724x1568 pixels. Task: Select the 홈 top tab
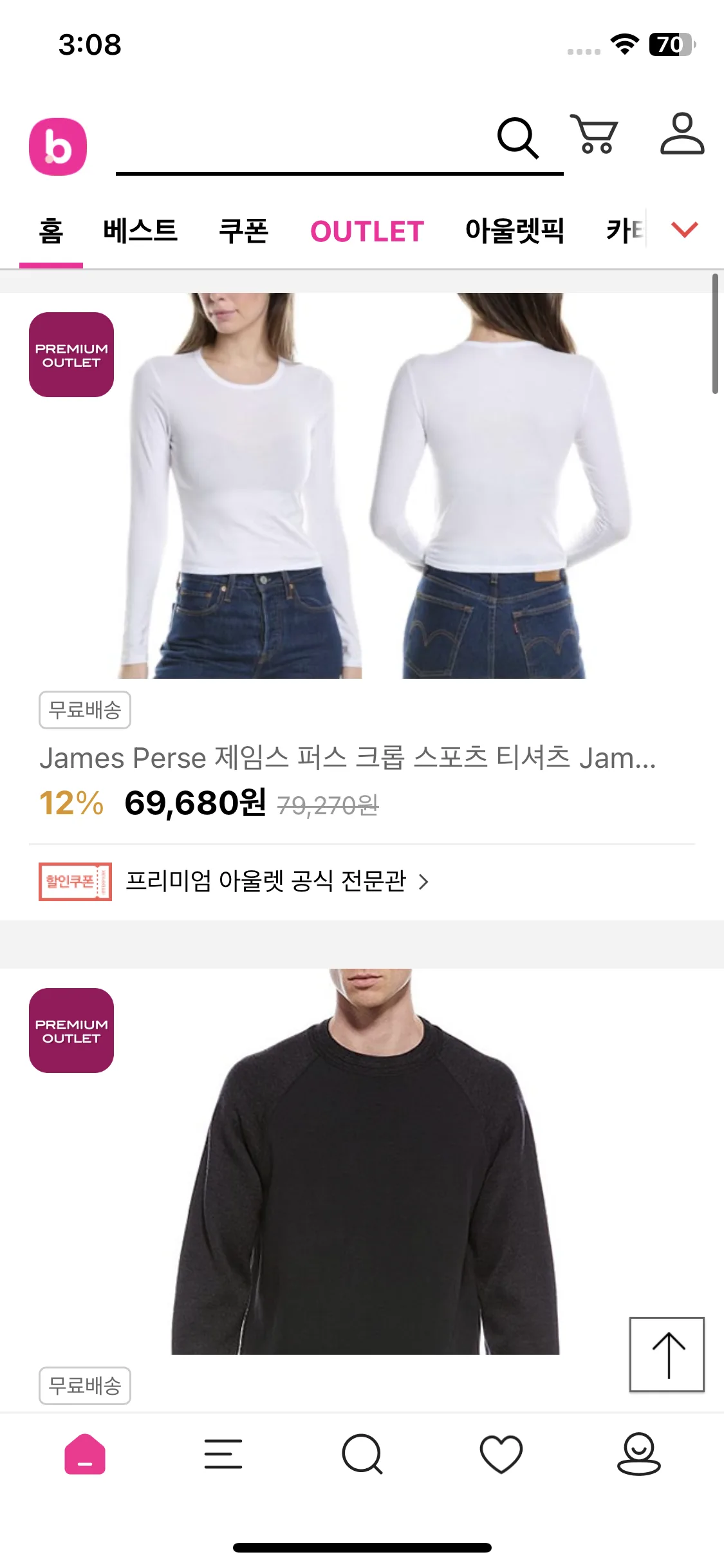[51, 231]
